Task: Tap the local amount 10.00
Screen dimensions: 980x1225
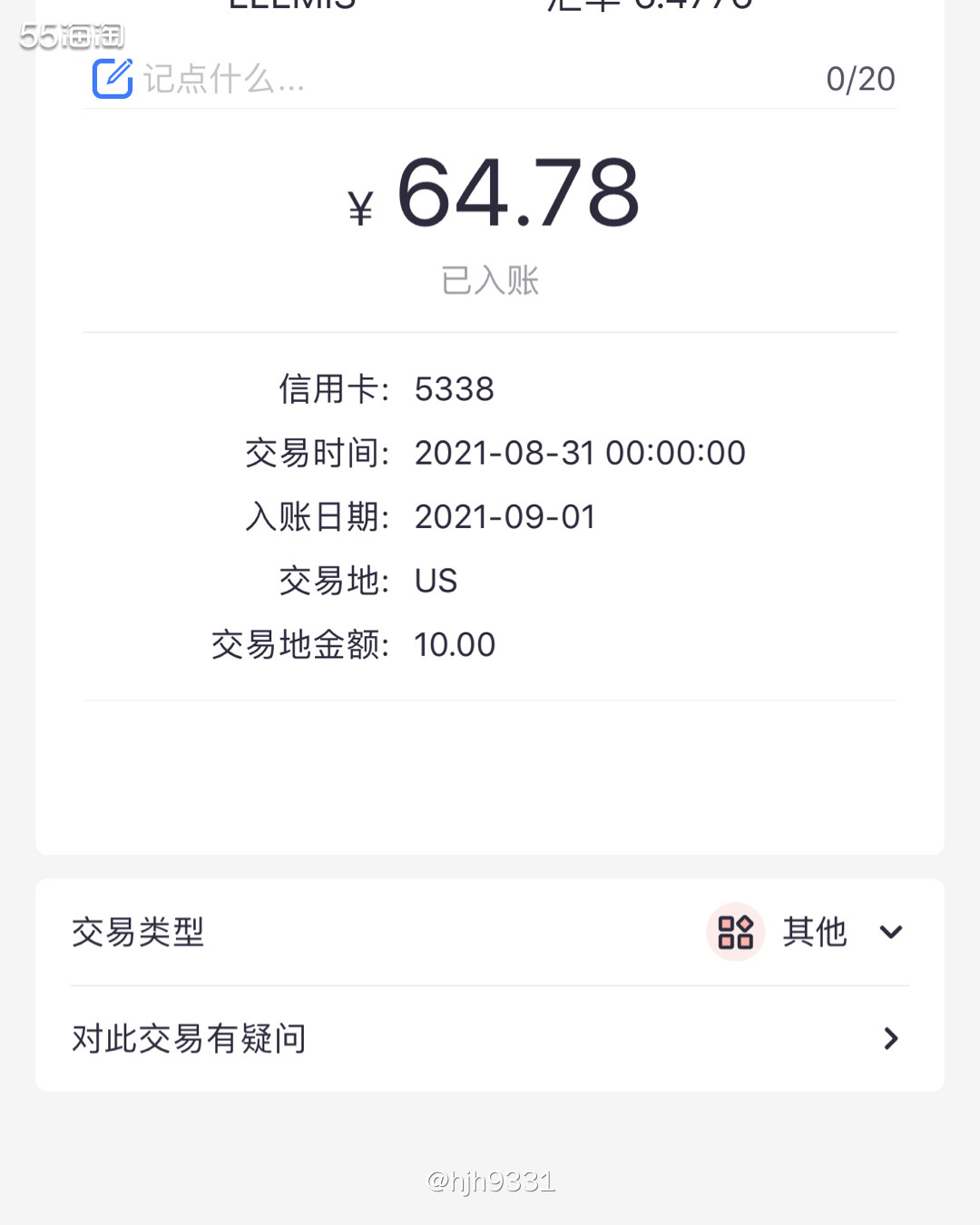Action: (454, 644)
